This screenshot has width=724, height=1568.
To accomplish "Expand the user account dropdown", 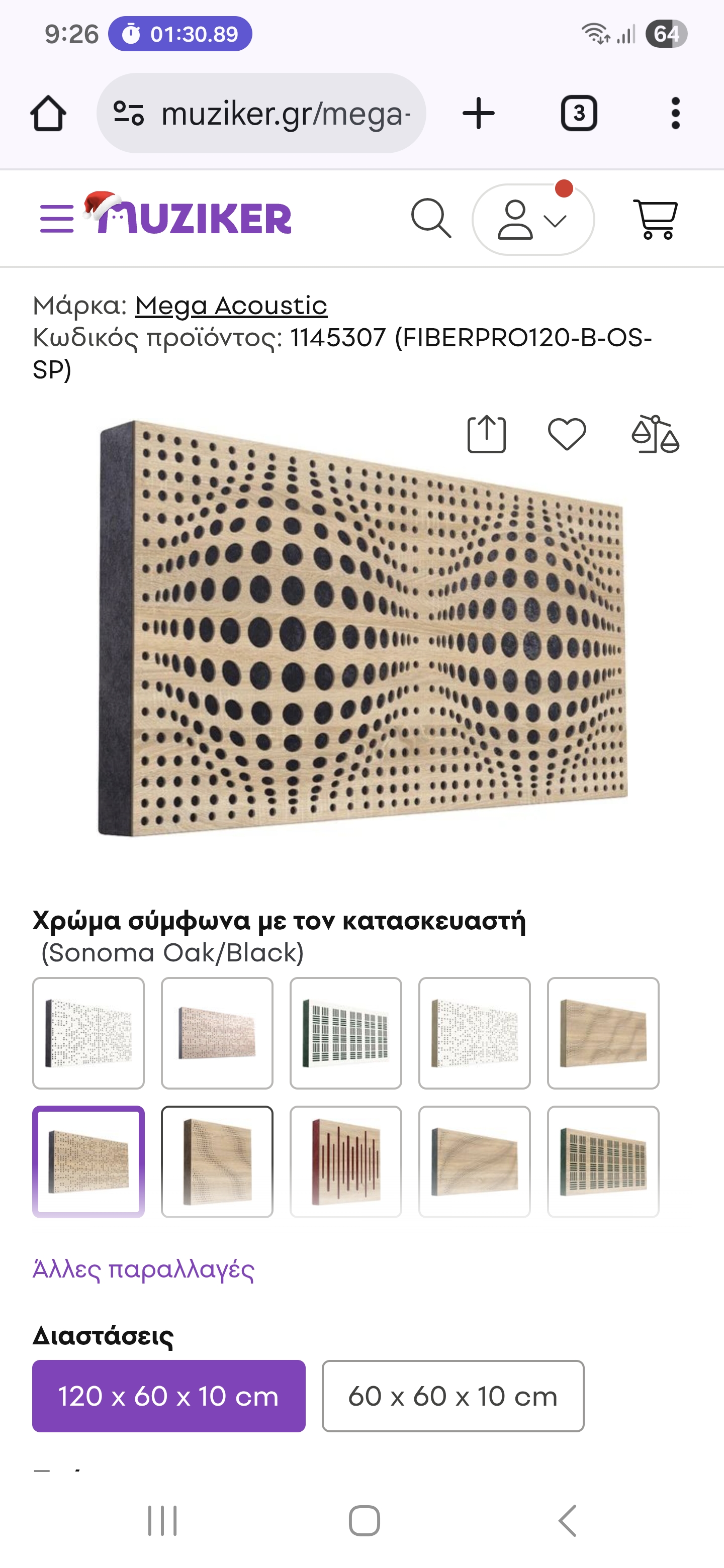I will tap(533, 220).
